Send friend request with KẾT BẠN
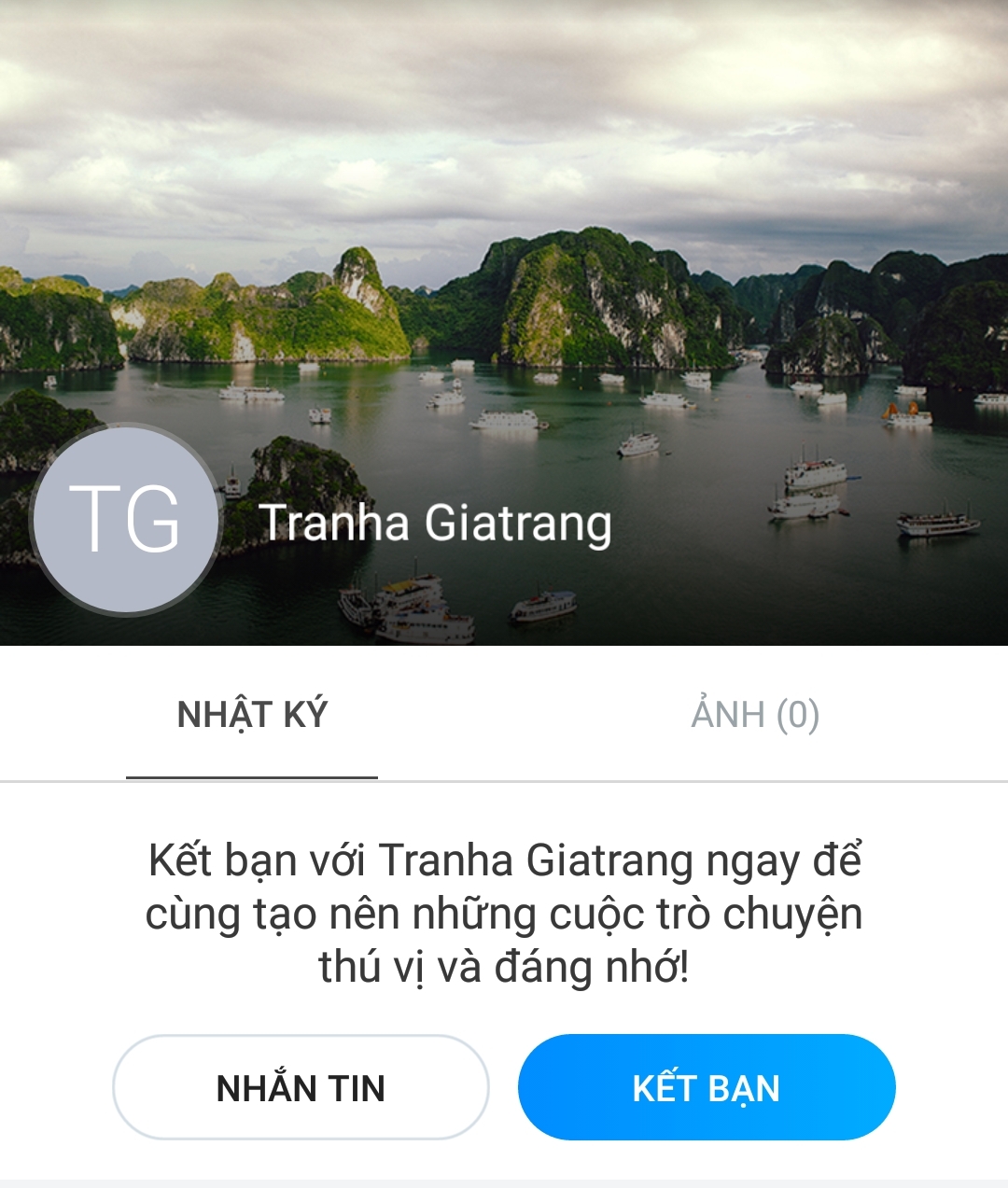 point(707,1087)
